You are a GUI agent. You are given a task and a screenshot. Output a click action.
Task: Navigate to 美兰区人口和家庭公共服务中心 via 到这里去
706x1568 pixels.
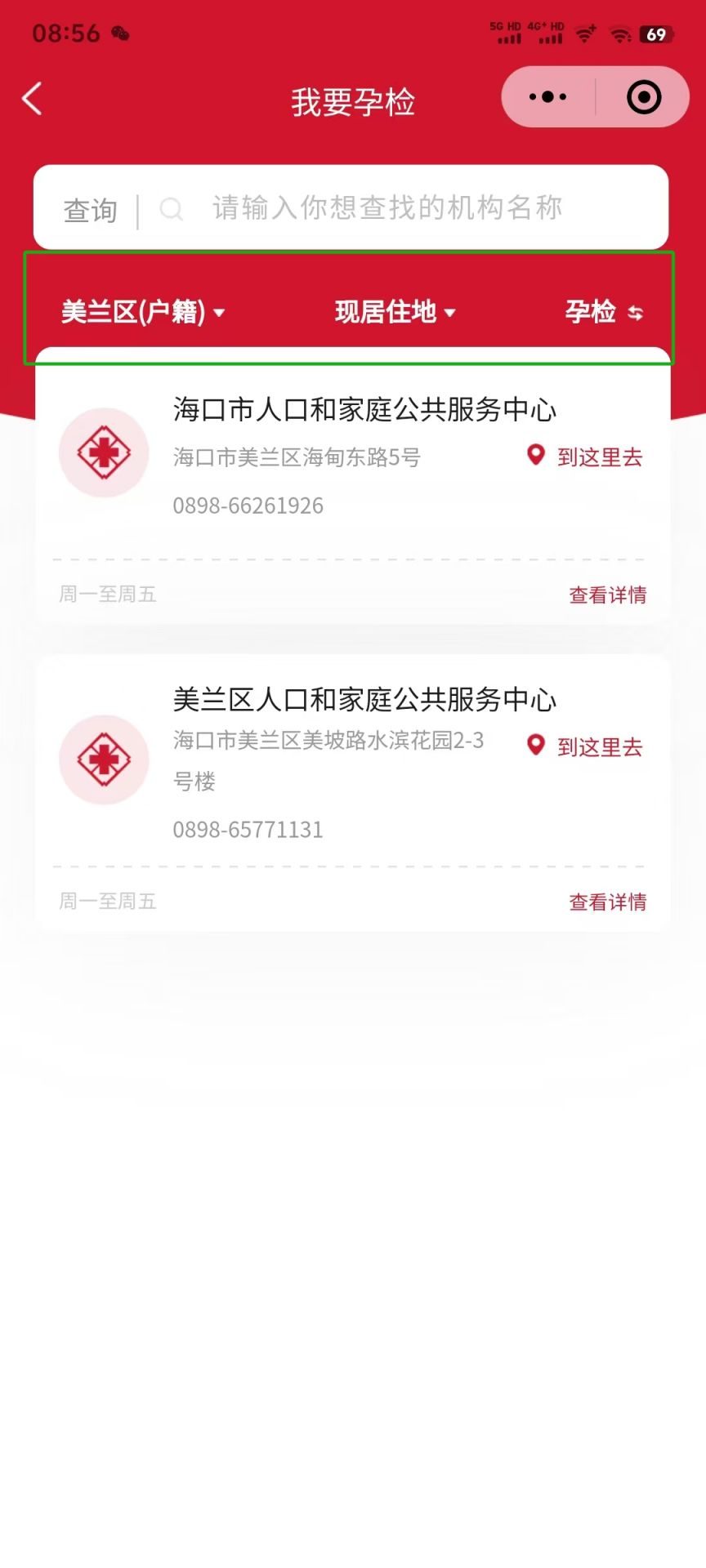585,746
